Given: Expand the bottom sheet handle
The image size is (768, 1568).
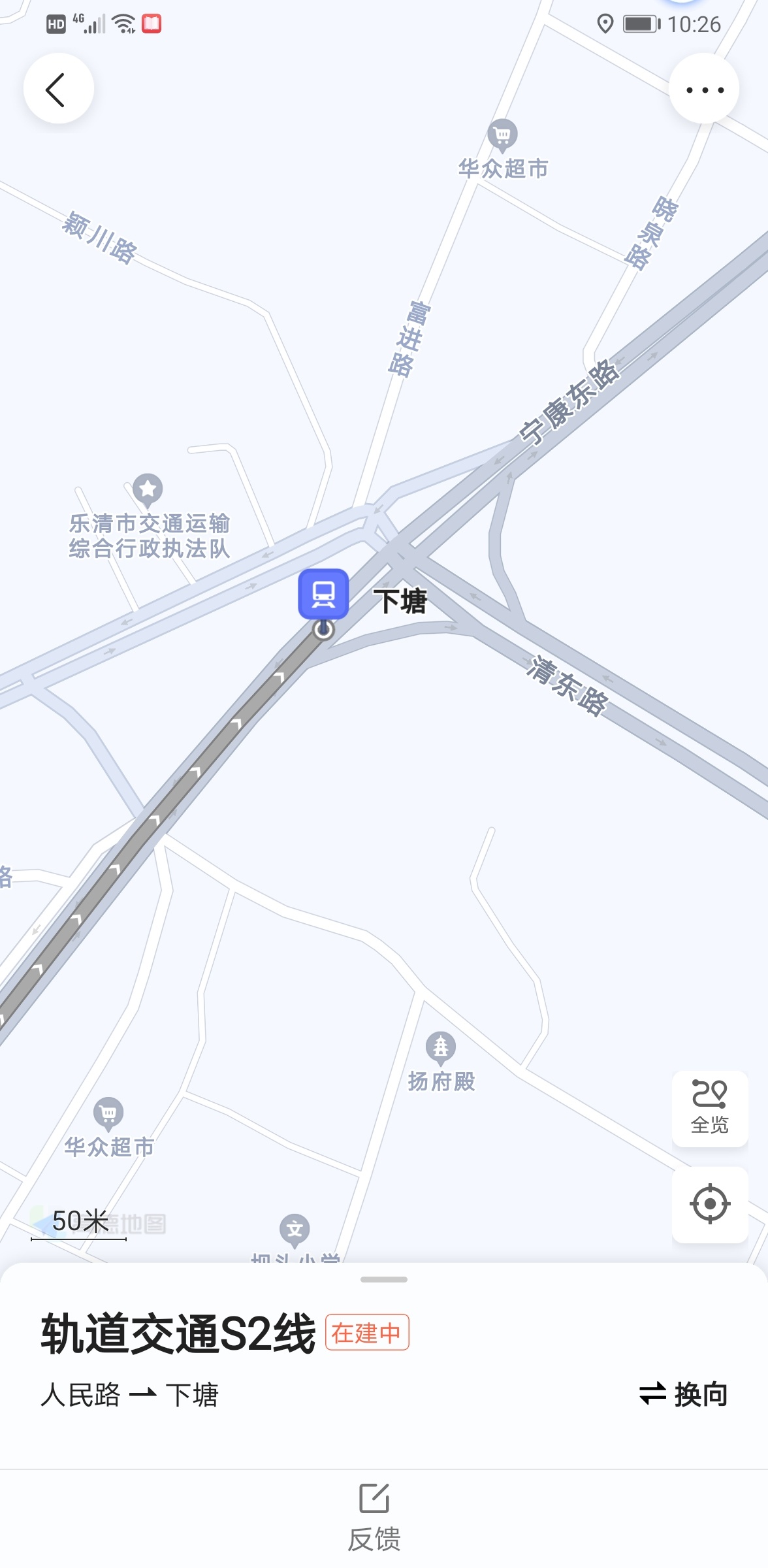Looking at the screenshot, I should (x=384, y=1279).
